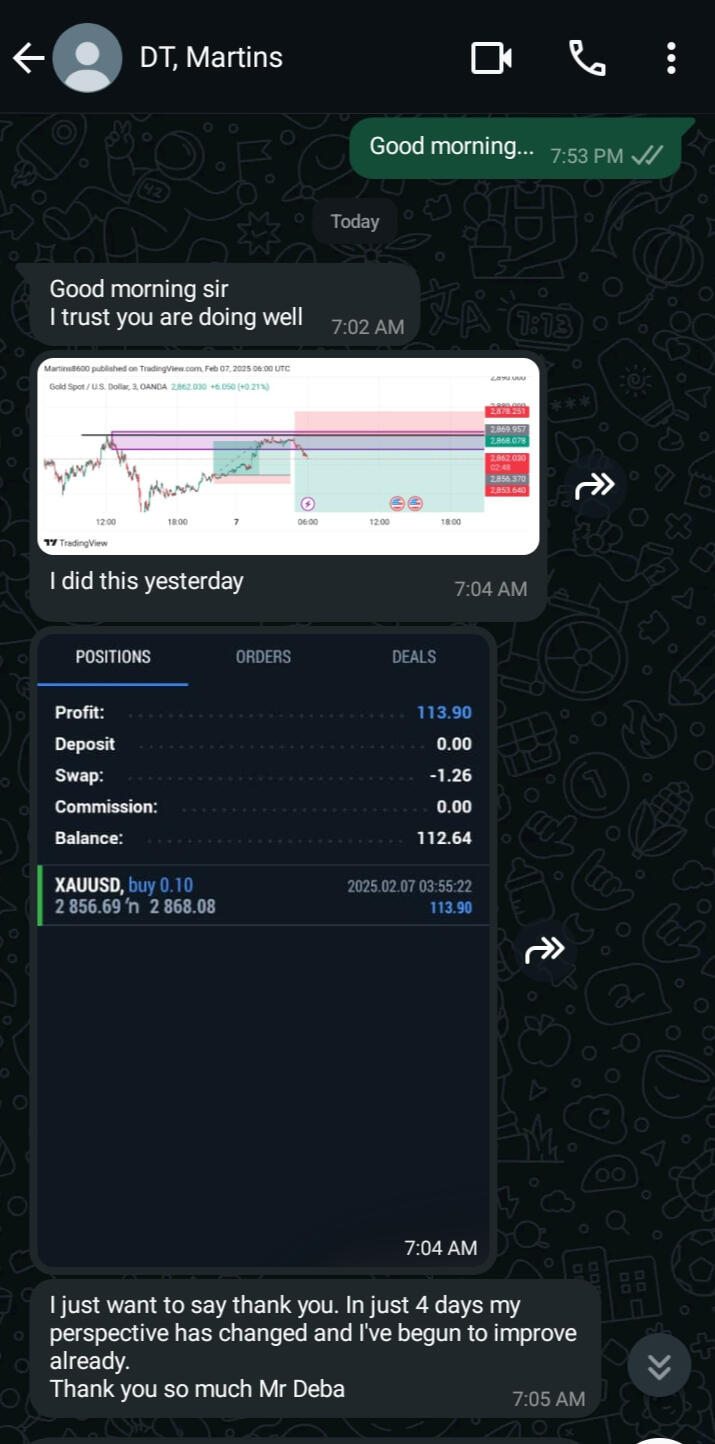This screenshot has width=715, height=1444.
Task: Forward the TradingView chart image
Action: (x=594, y=486)
